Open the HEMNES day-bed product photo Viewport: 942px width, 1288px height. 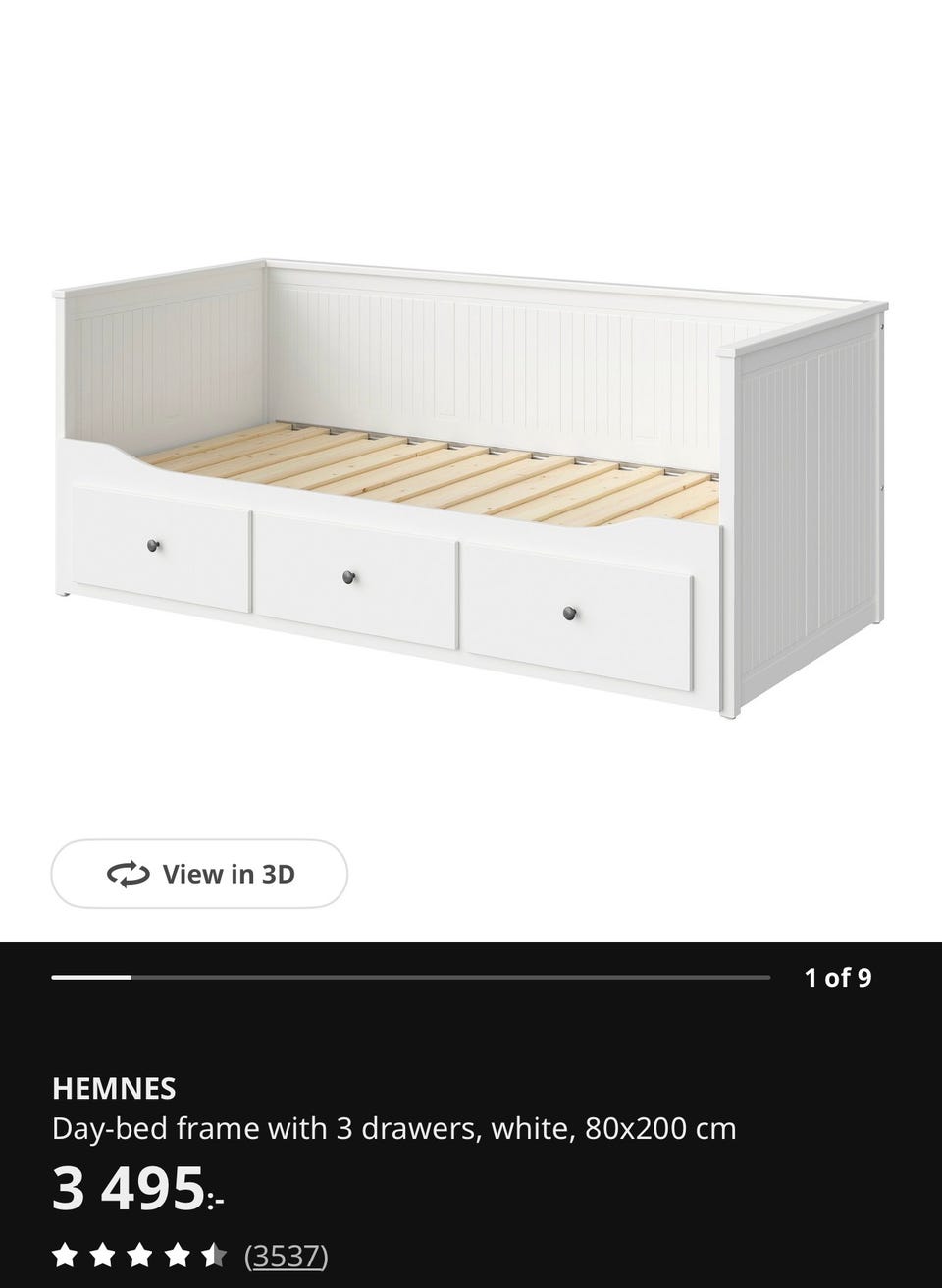click(471, 481)
